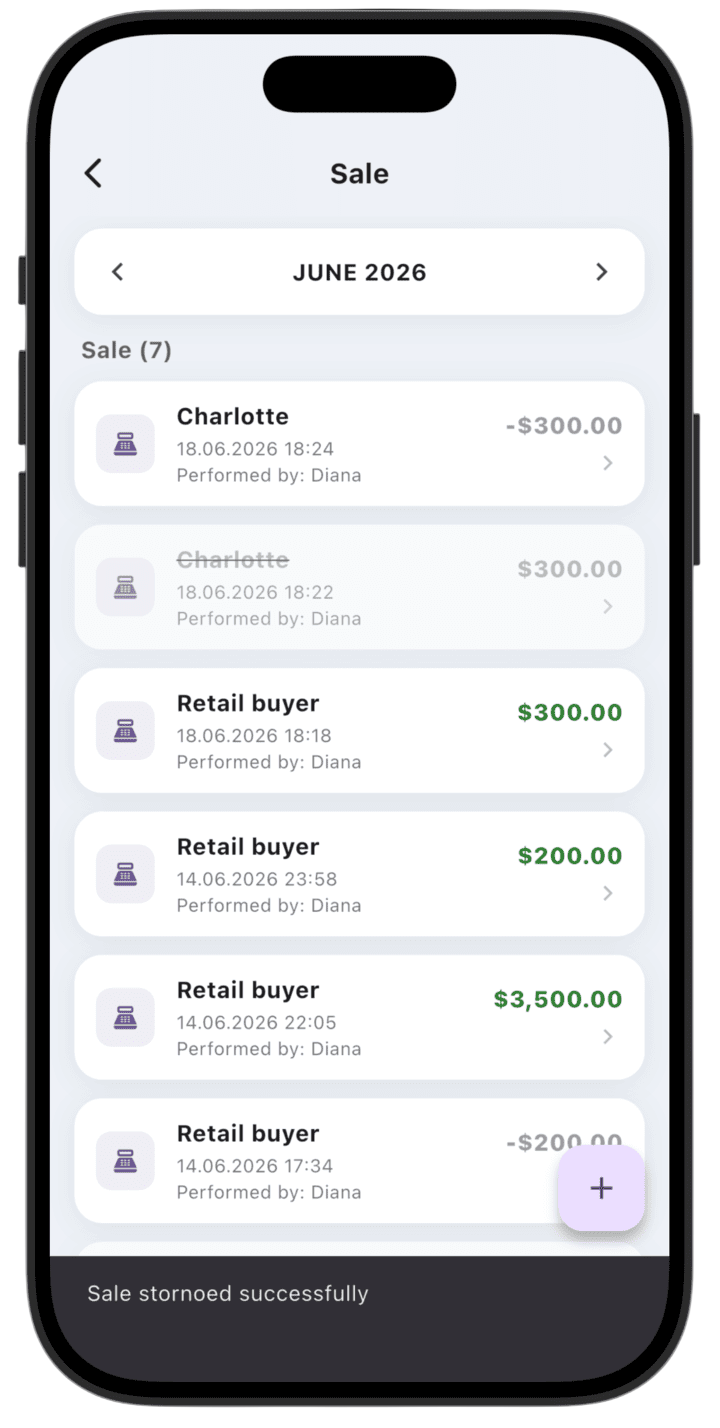Open the Retail buyer $300.00 sale

359,731
